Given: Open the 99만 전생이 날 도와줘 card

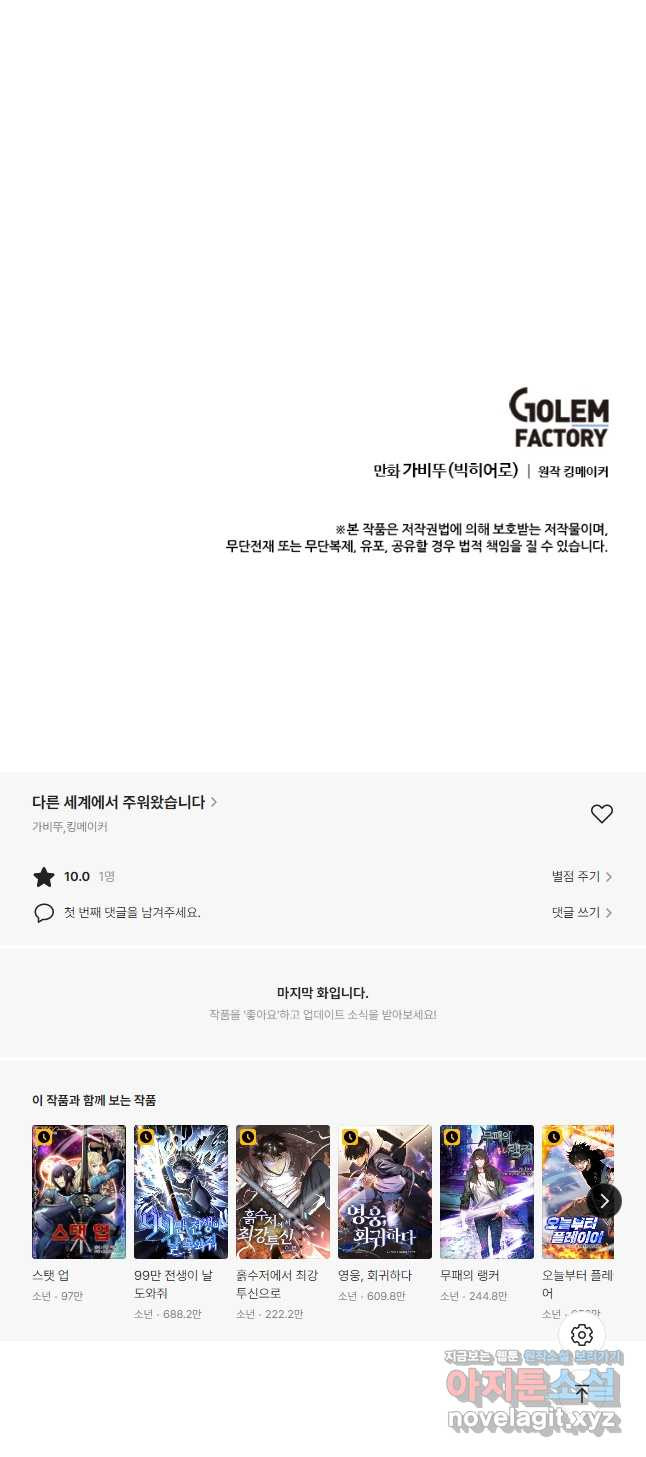Looking at the screenshot, I should tap(181, 1192).
